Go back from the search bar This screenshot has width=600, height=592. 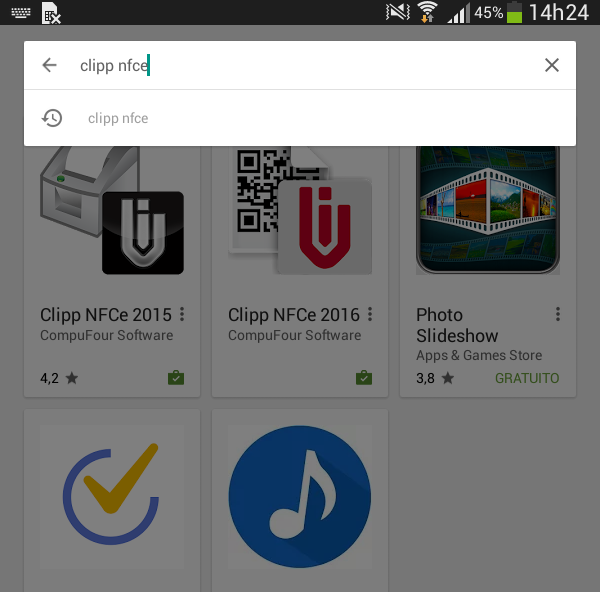pos(50,66)
